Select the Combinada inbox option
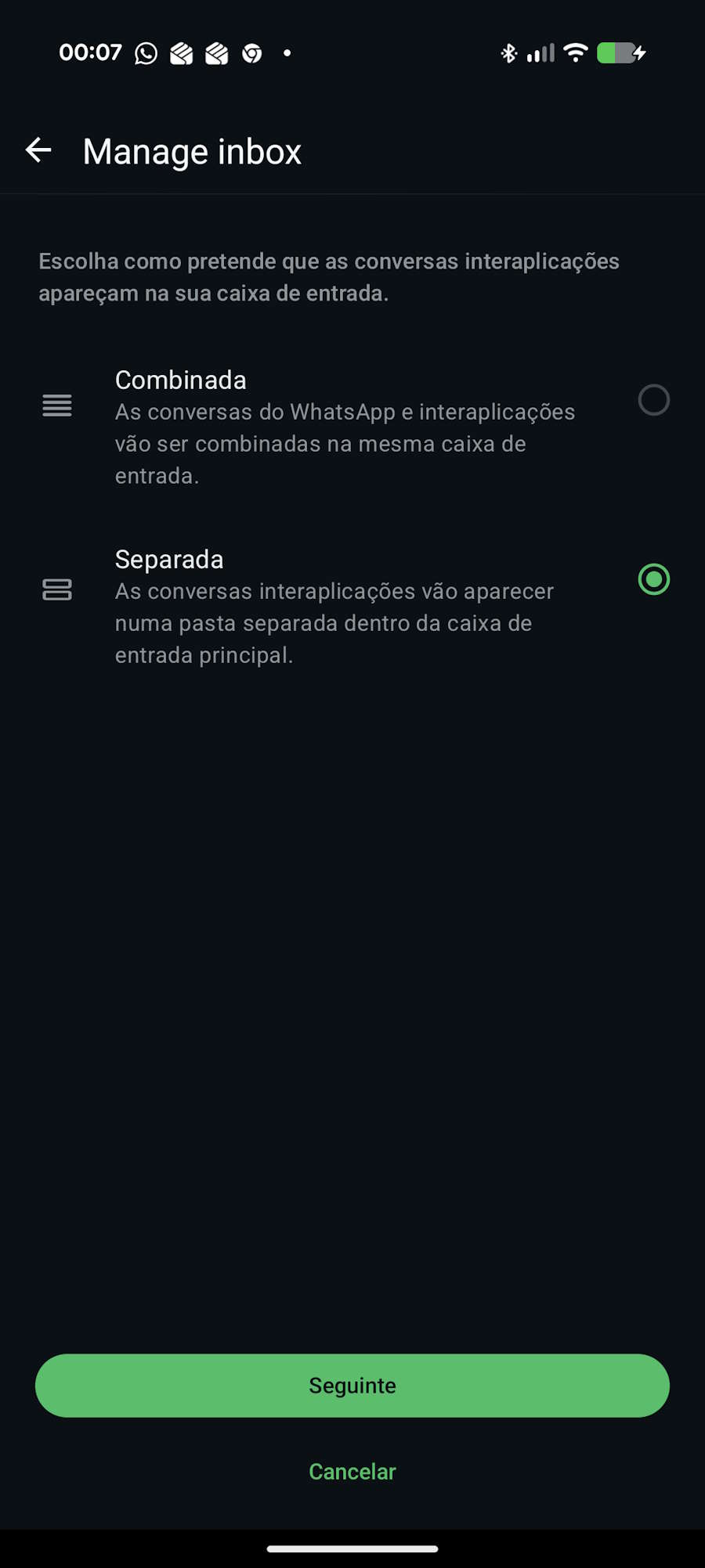 point(653,400)
